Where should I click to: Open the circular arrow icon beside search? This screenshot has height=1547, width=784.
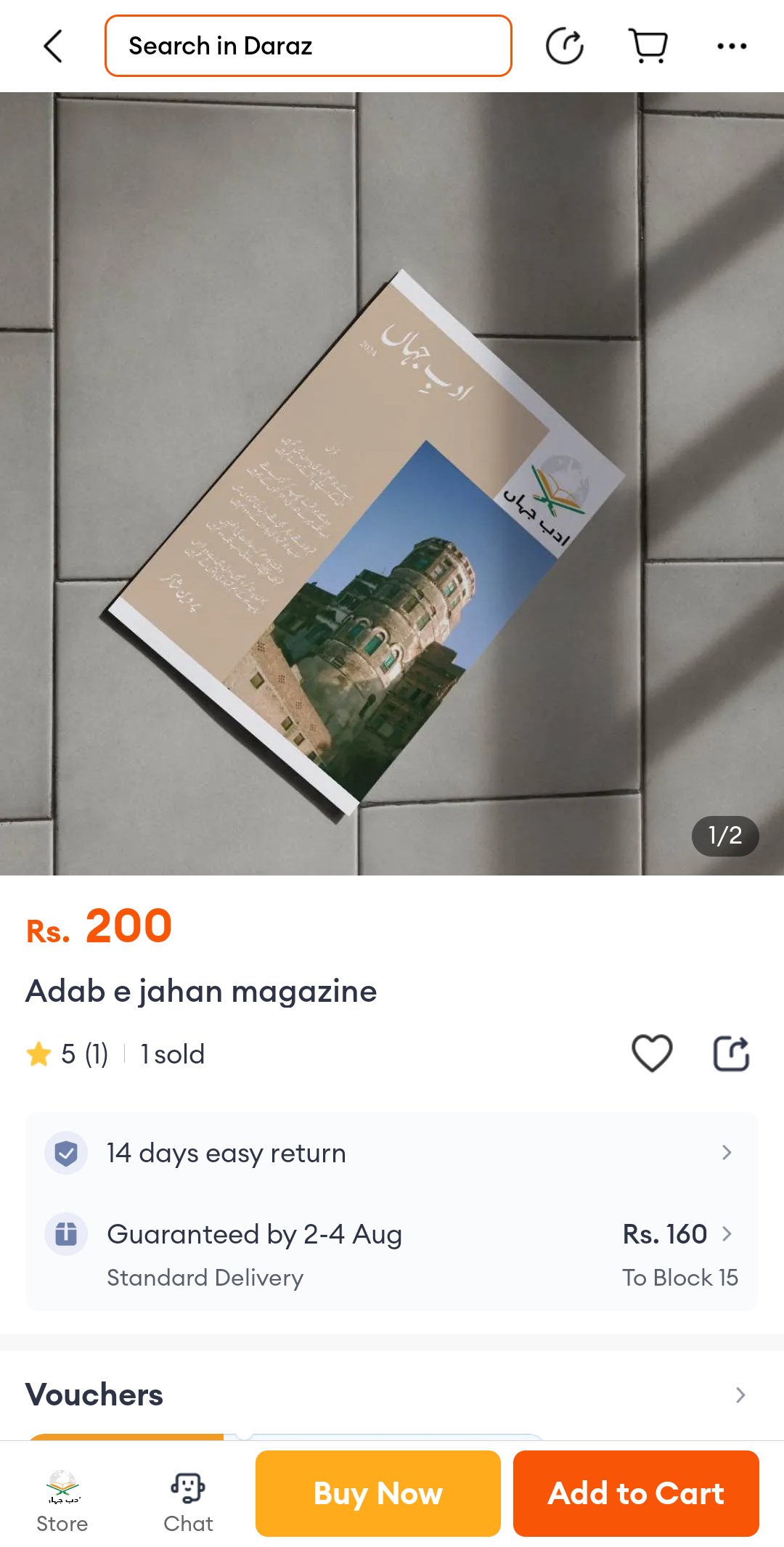[x=564, y=46]
